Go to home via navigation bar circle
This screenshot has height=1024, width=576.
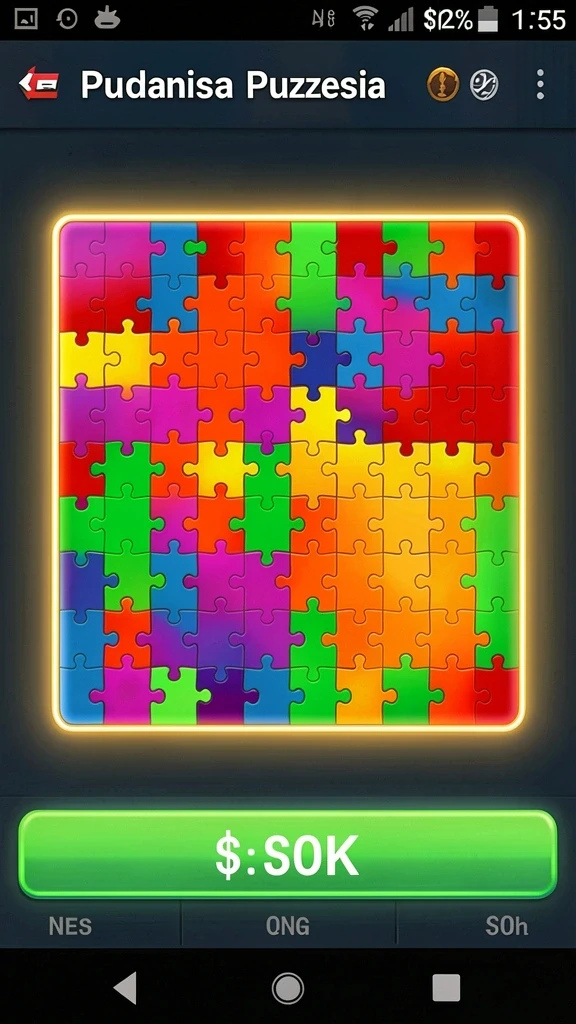pyautogui.click(x=288, y=987)
